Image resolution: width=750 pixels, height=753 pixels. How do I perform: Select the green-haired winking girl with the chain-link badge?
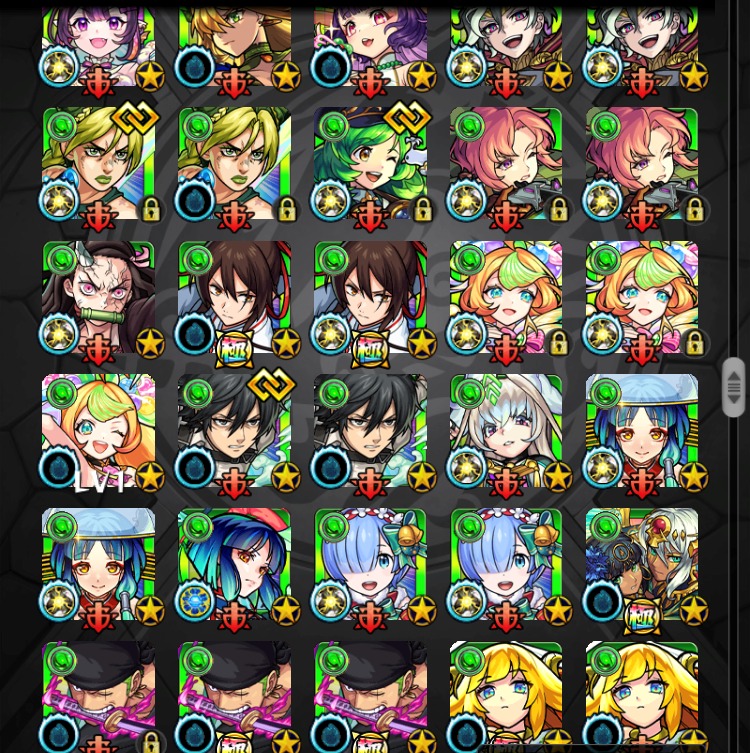coord(370,164)
